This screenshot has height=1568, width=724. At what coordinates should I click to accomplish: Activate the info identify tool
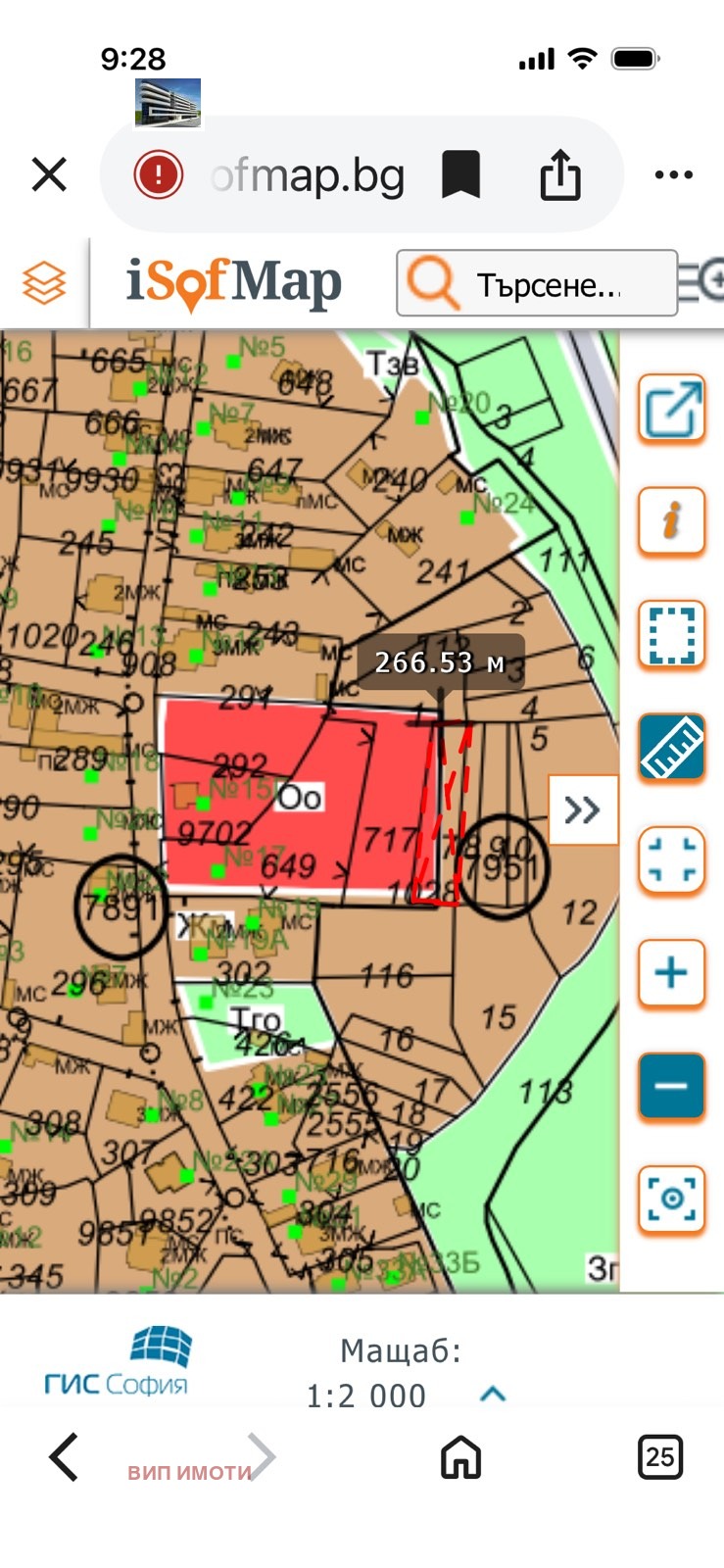click(671, 521)
